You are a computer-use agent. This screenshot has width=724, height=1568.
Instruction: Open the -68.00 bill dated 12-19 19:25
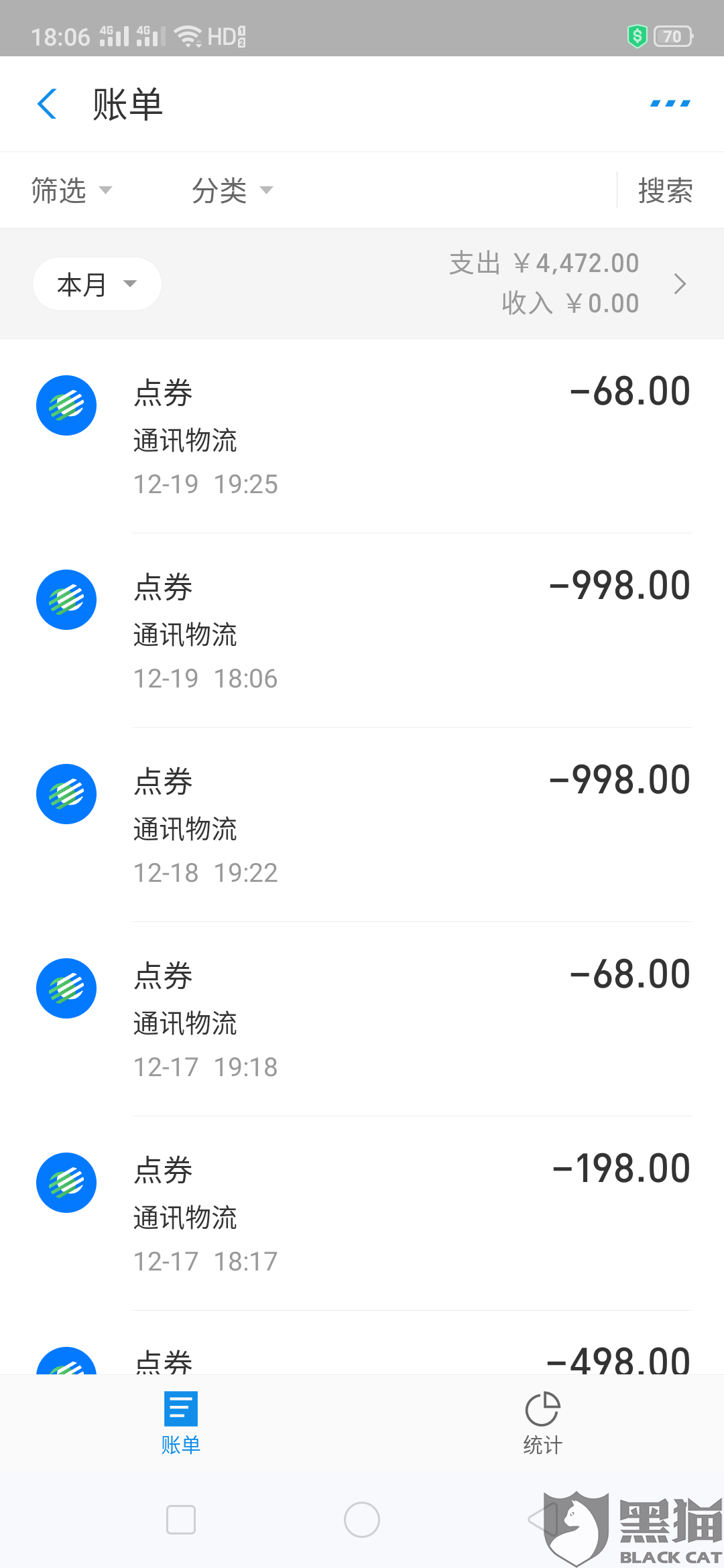(x=362, y=436)
